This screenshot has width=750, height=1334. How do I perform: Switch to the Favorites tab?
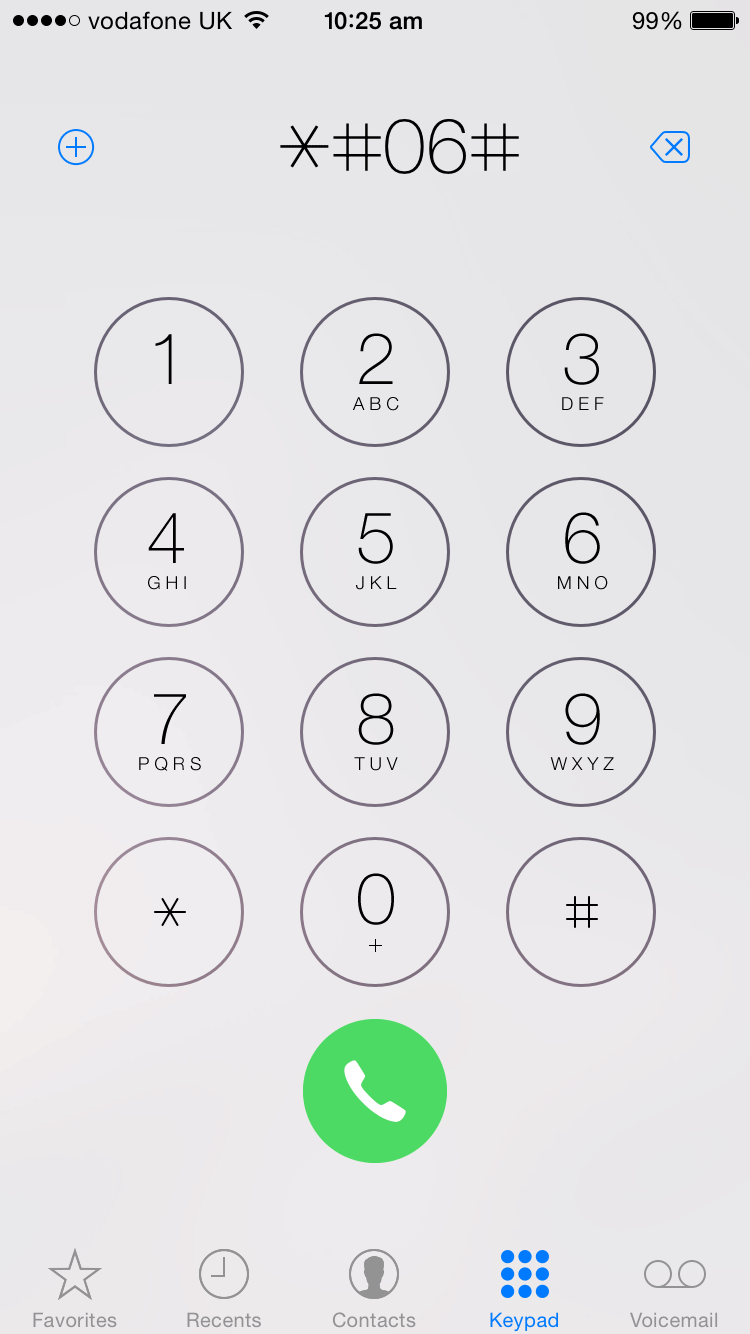75,1288
